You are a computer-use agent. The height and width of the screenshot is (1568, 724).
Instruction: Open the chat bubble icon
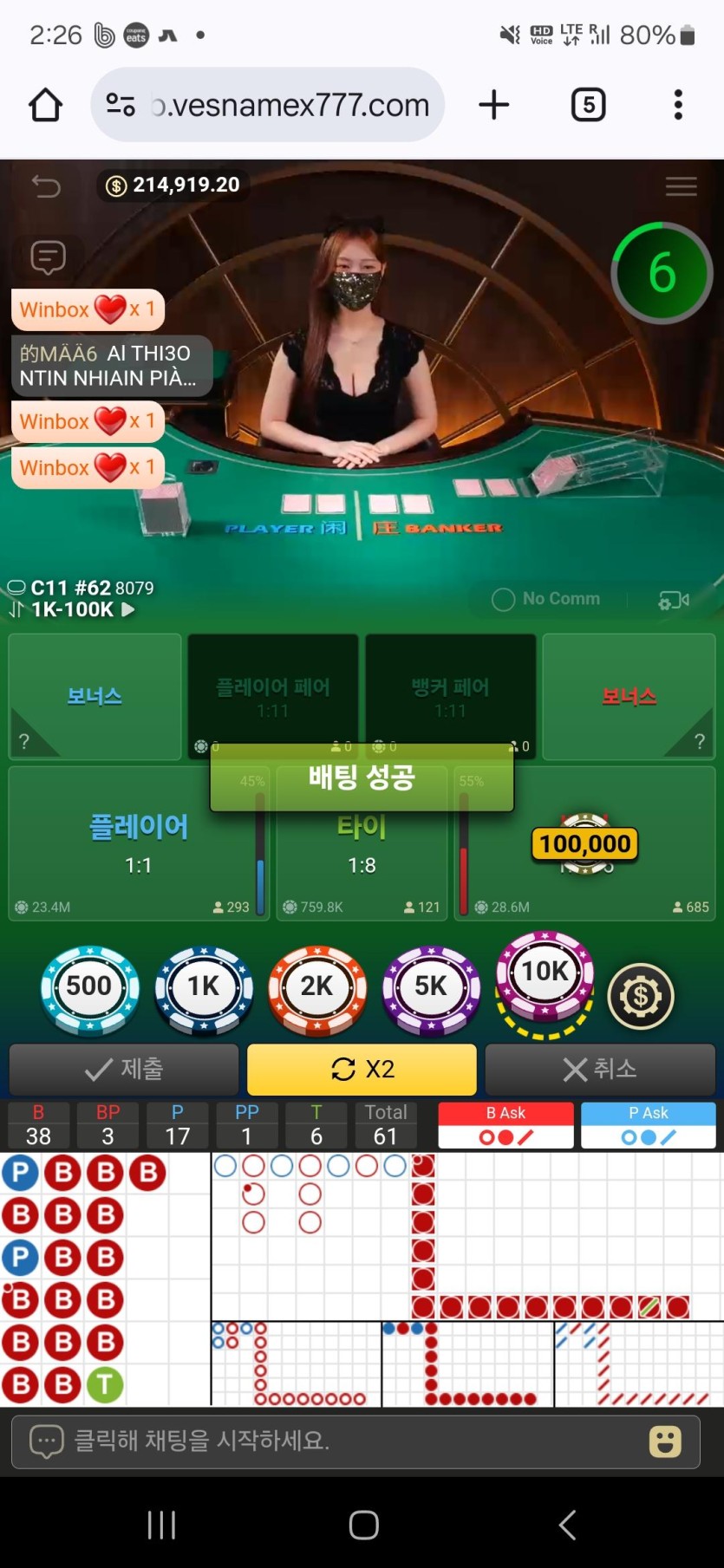[48, 257]
